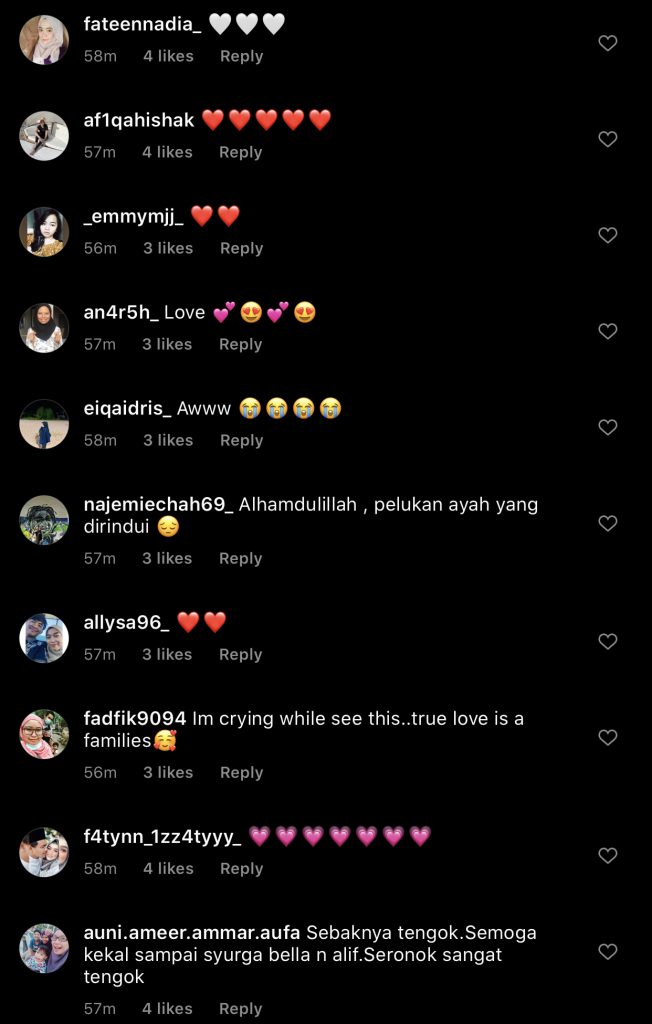
Task: Reply to eiqaidris_'s Awww comment
Action: (x=241, y=440)
